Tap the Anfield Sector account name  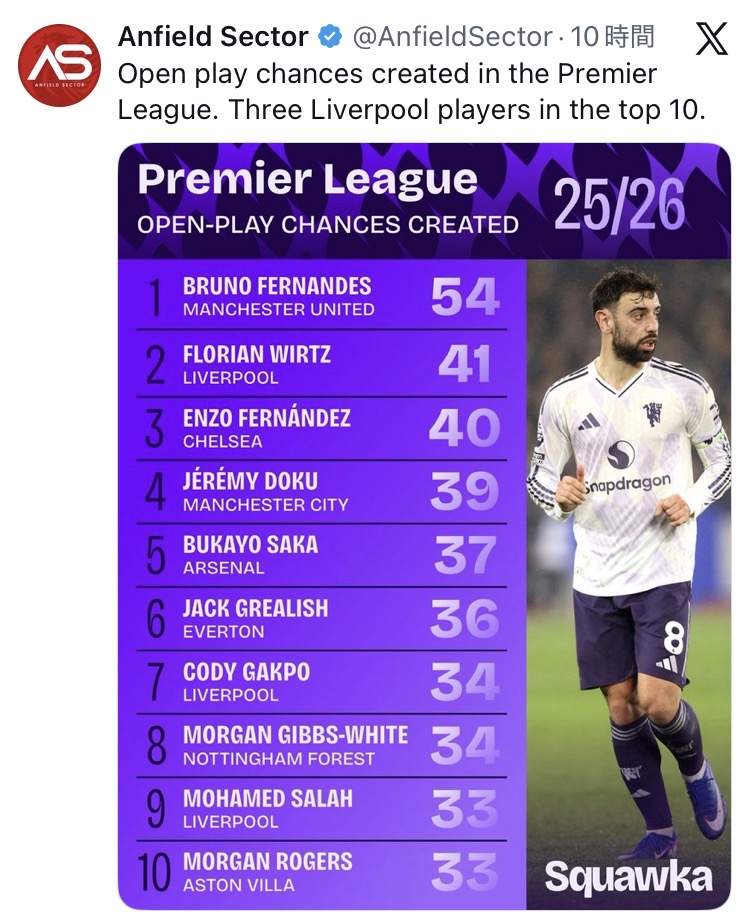(213, 36)
